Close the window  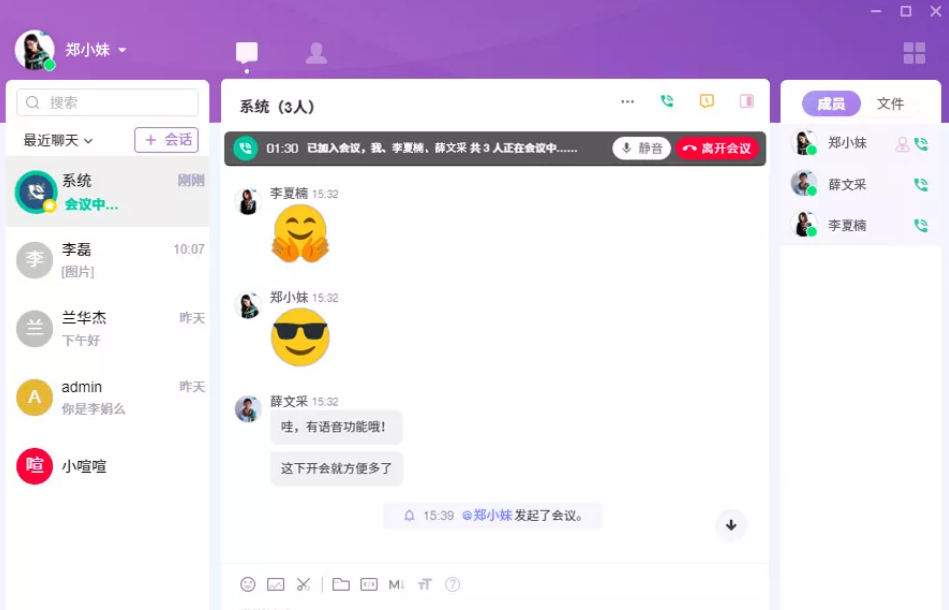tap(935, 11)
